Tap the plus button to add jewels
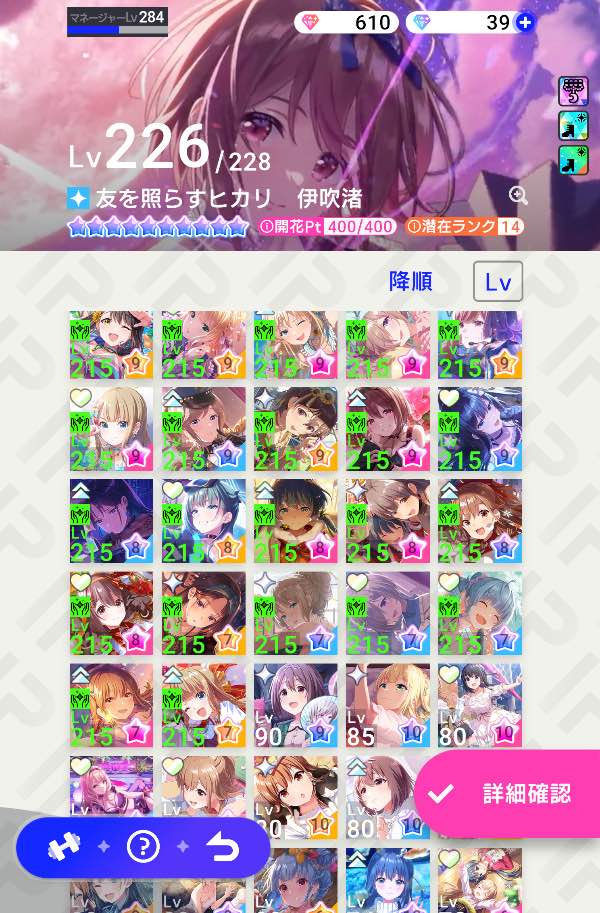 pyautogui.click(x=525, y=22)
